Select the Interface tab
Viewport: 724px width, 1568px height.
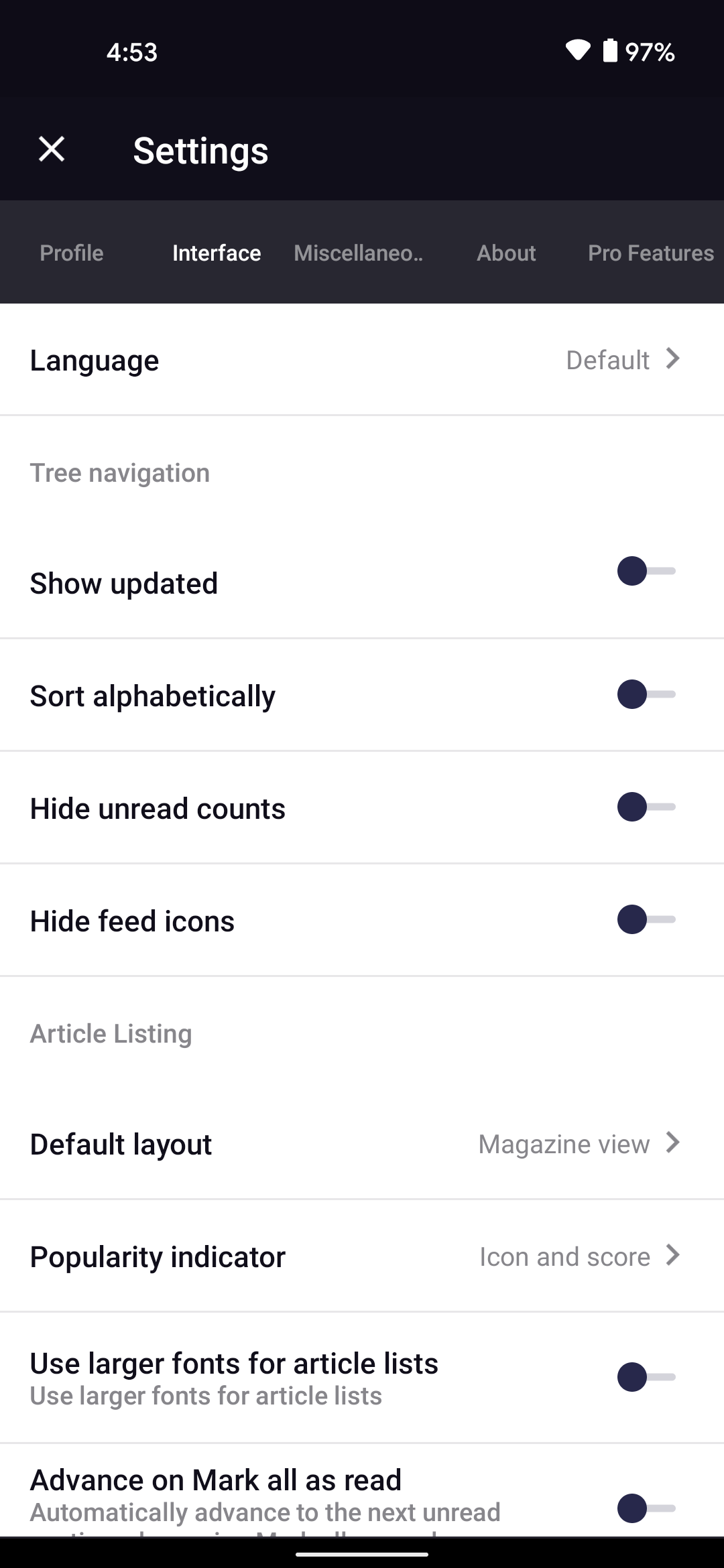click(217, 253)
